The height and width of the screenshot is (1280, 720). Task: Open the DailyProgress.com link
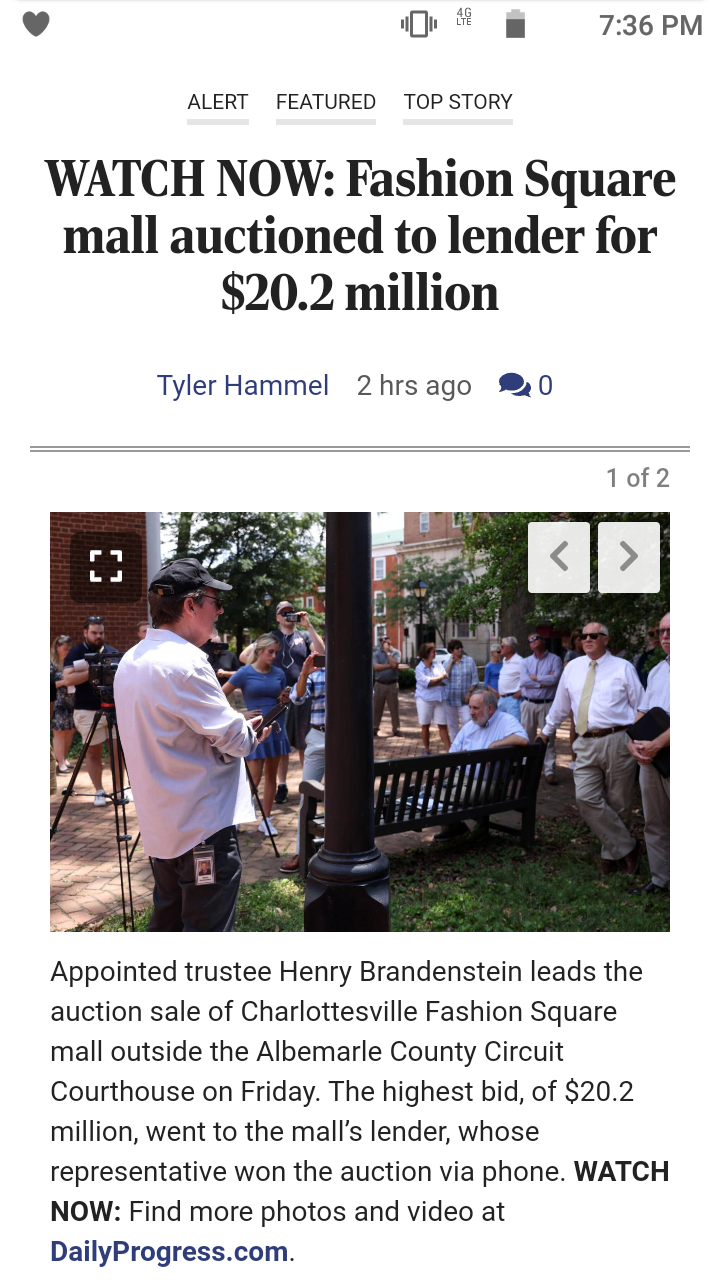click(x=169, y=1251)
